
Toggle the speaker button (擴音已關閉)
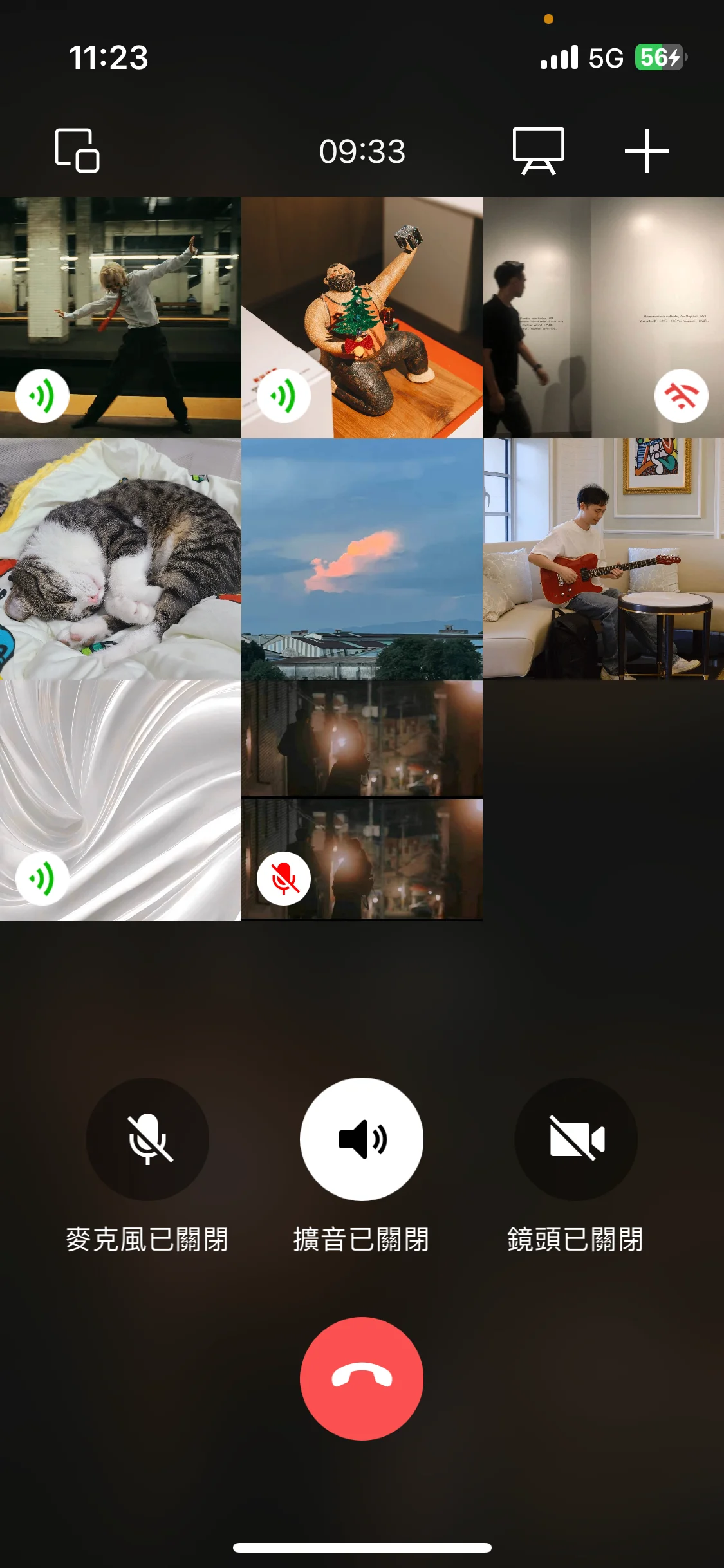[x=362, y=1139]
